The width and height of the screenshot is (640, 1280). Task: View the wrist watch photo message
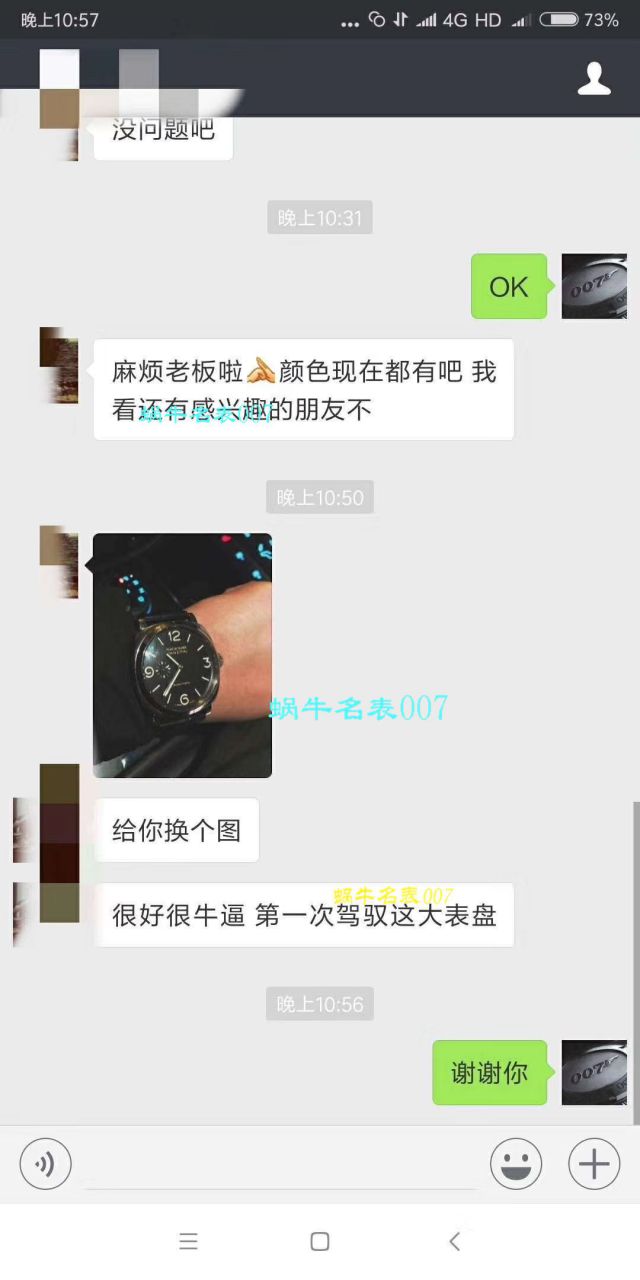(182, 655)
